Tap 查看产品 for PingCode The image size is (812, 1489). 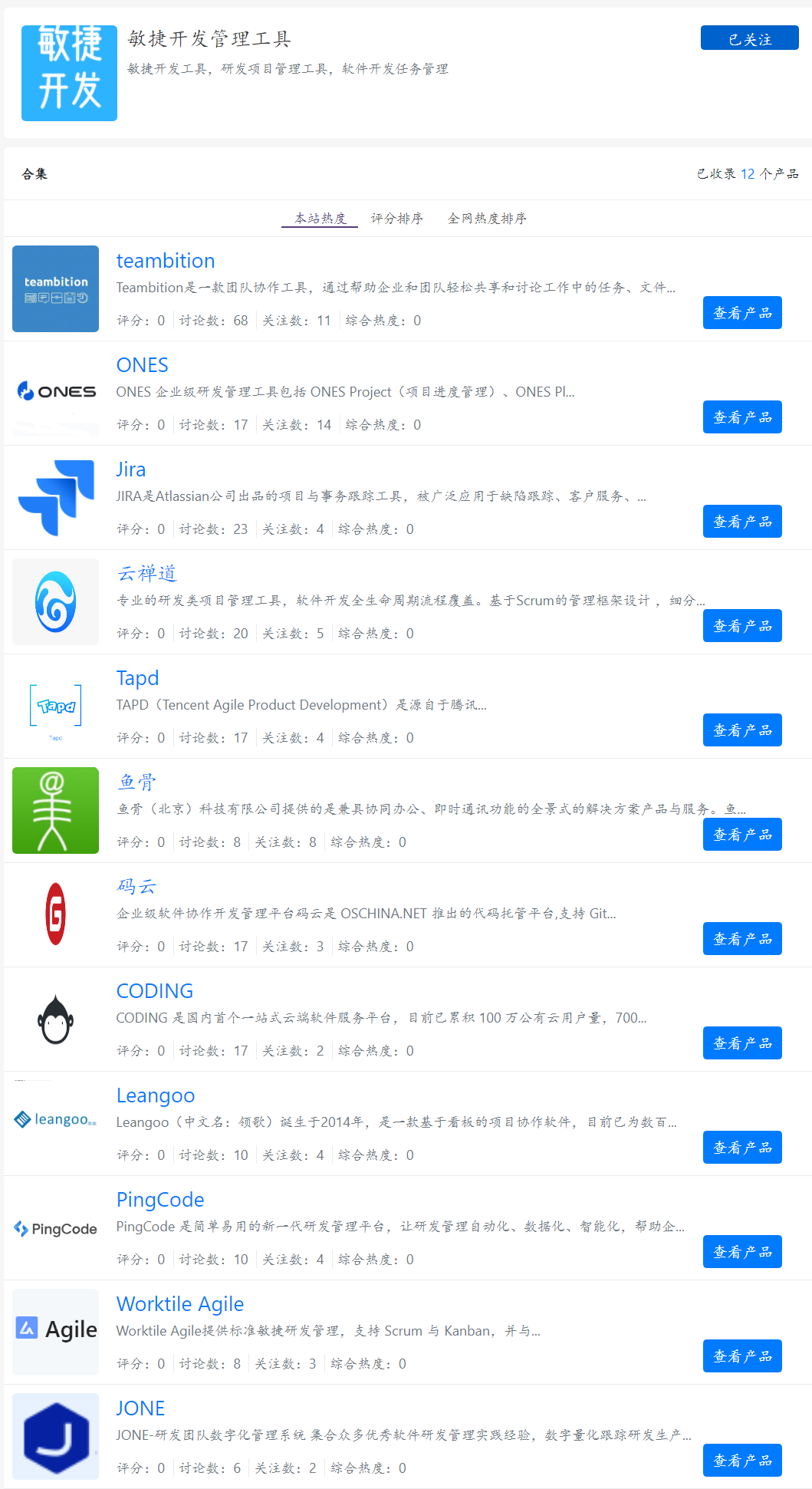[x=741, y=1252]
